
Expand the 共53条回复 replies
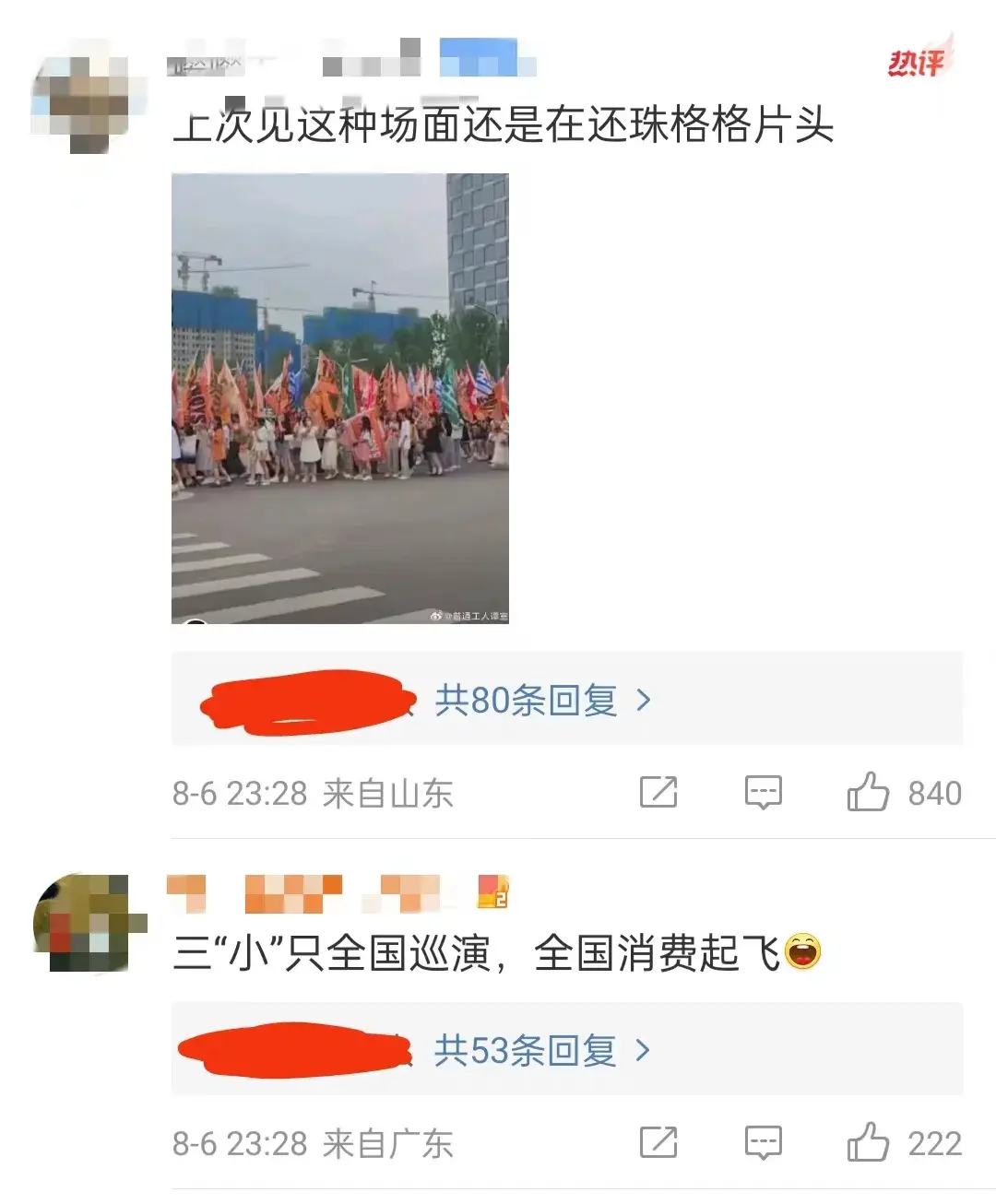[x=542, y=1050]
